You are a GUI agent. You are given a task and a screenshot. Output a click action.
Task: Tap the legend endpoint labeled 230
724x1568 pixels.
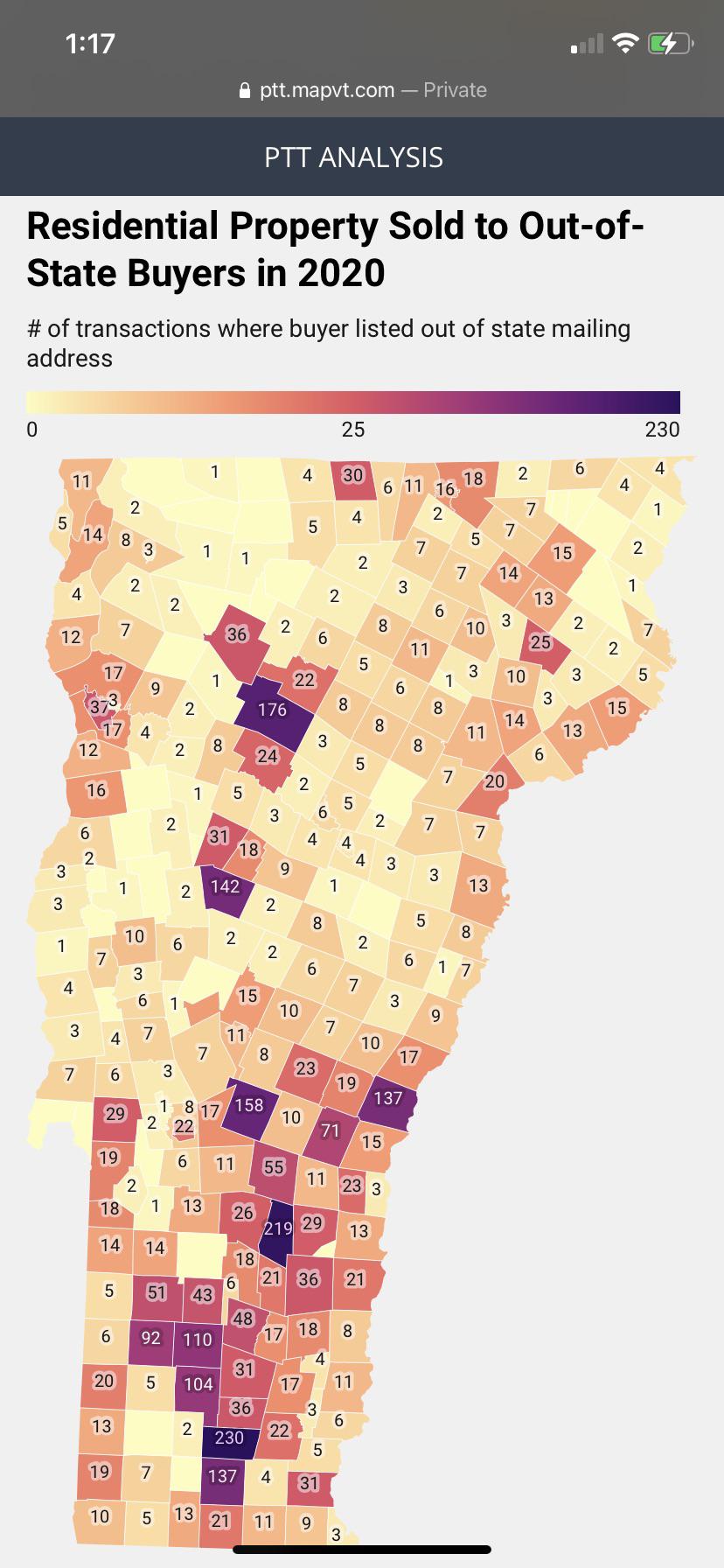(663, 430)
